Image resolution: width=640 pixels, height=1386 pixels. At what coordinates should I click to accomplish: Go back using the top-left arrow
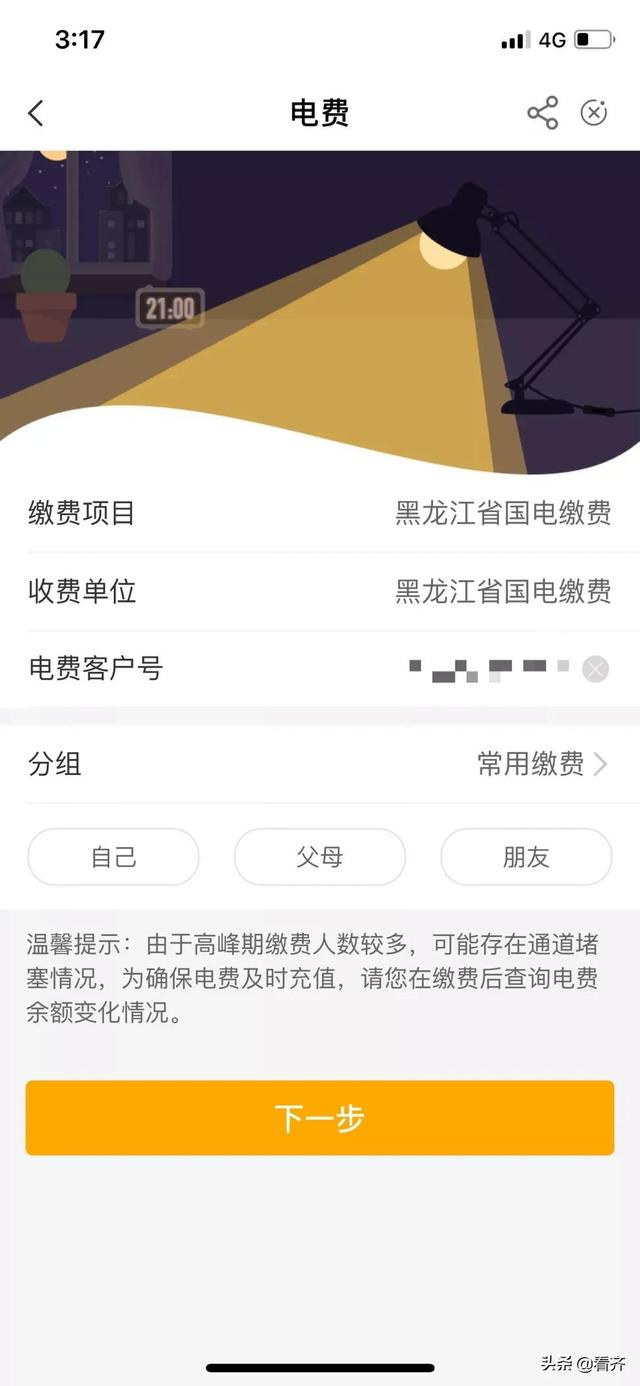click(36, 113)
